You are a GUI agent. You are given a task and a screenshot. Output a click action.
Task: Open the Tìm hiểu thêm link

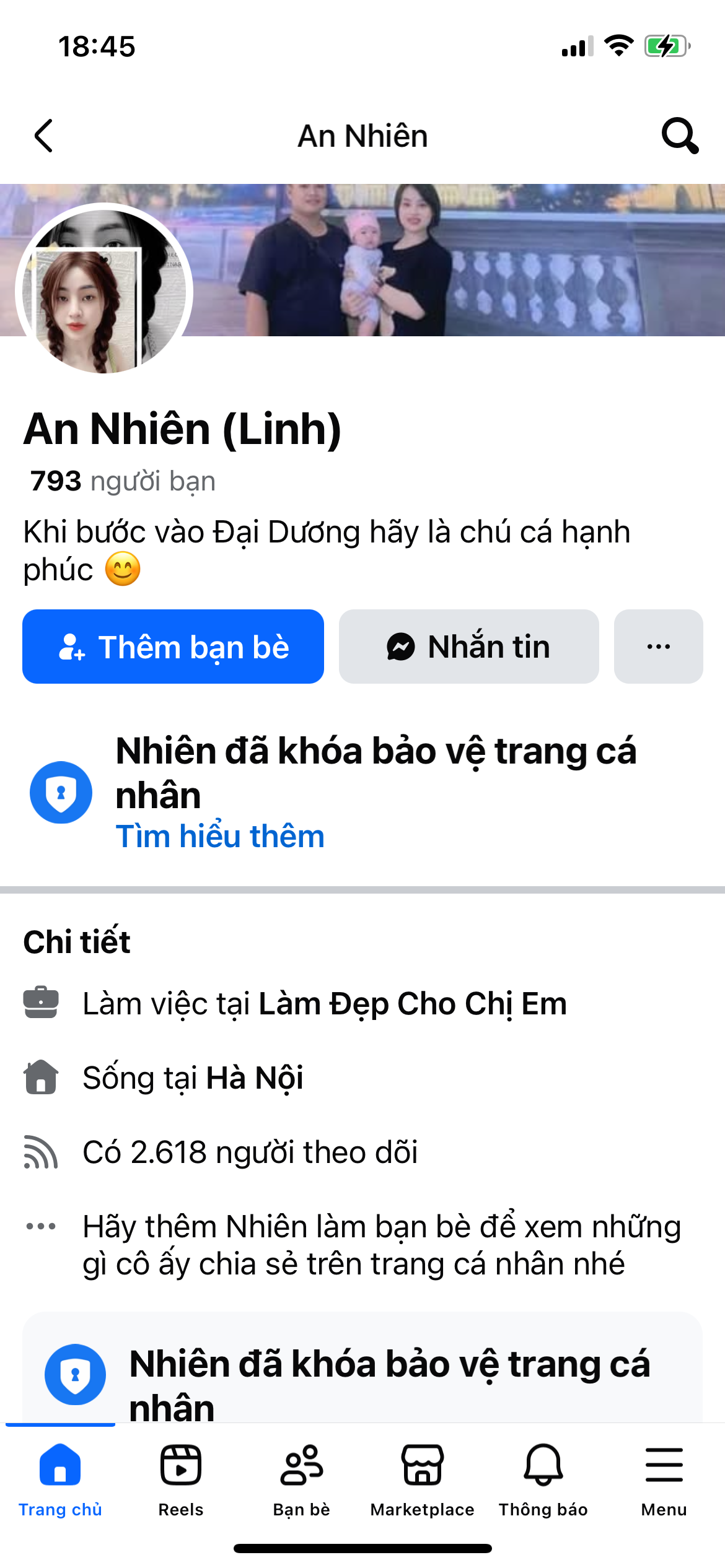(x=220, y=836)
